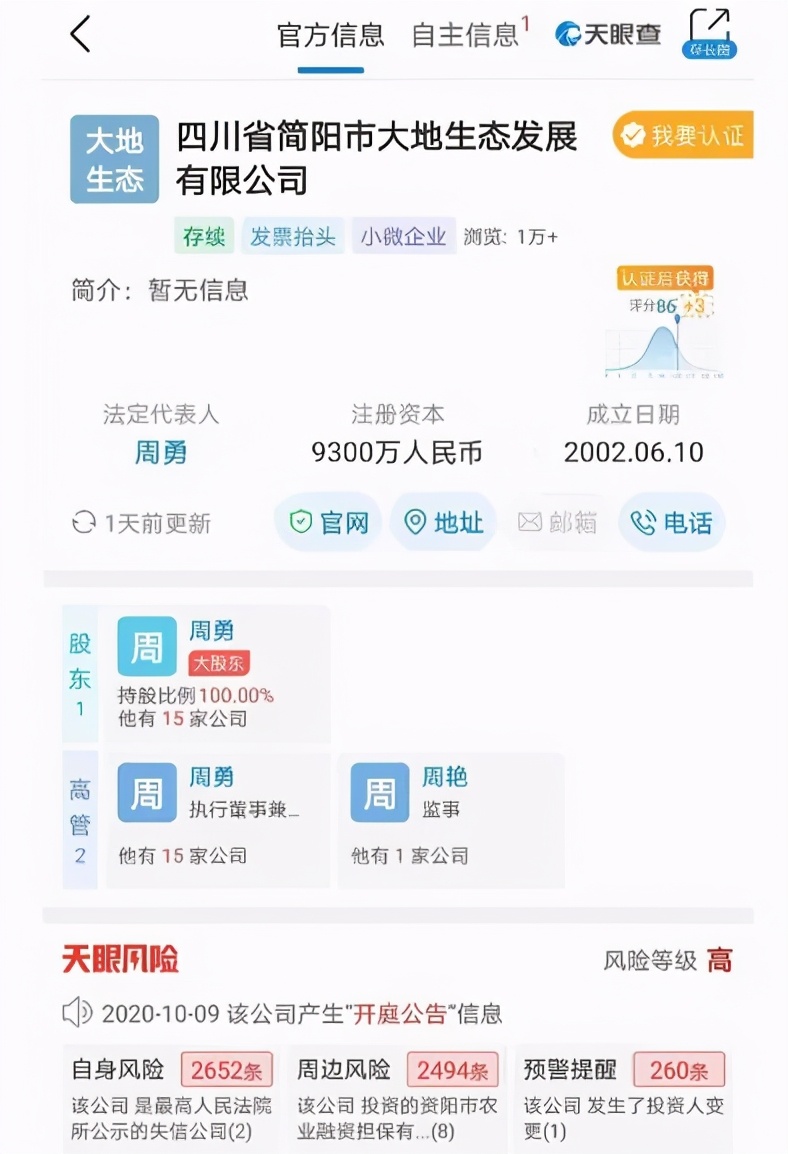Tap the back arrow at top left

coord(81,33)
